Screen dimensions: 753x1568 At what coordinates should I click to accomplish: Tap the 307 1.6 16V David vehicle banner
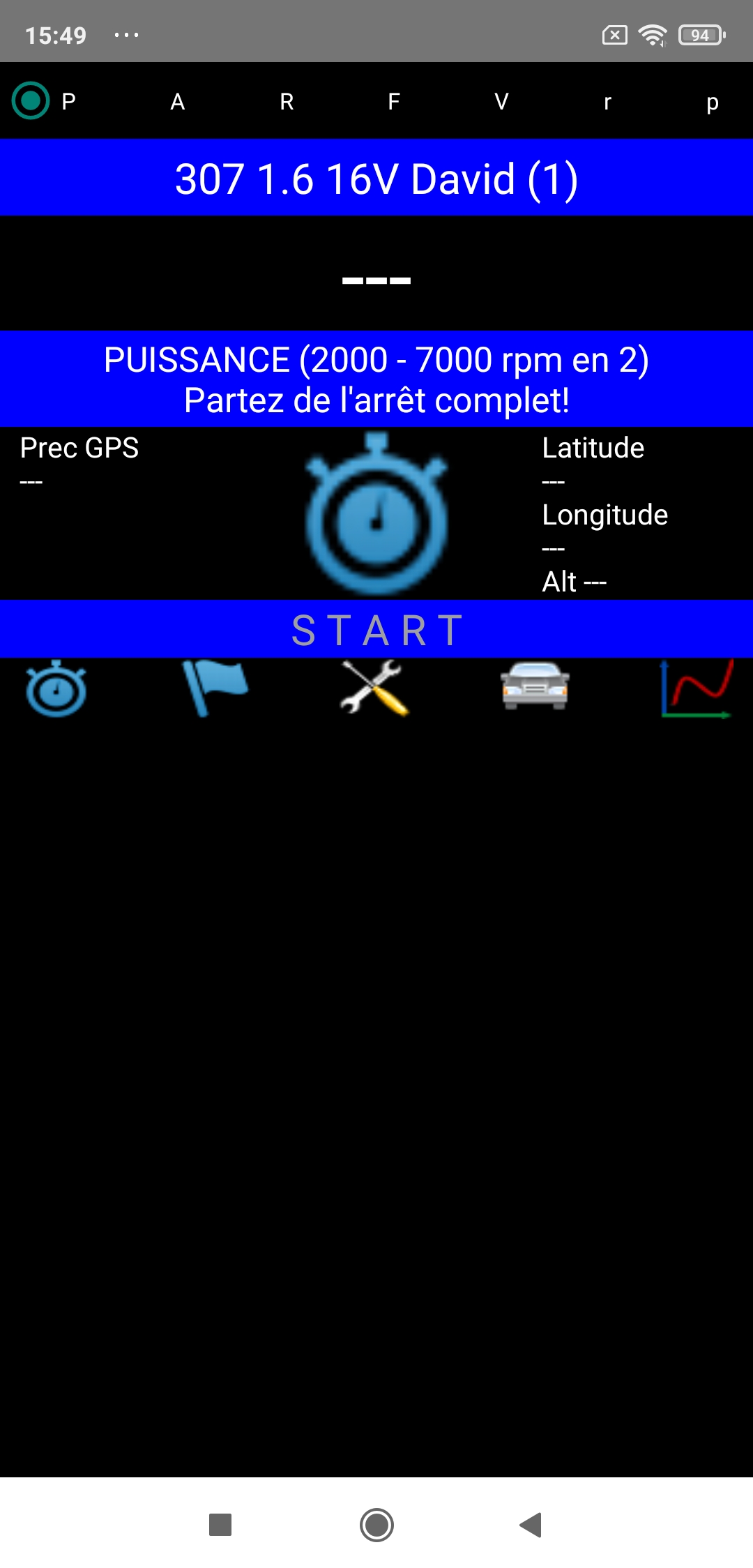point(376,179)
